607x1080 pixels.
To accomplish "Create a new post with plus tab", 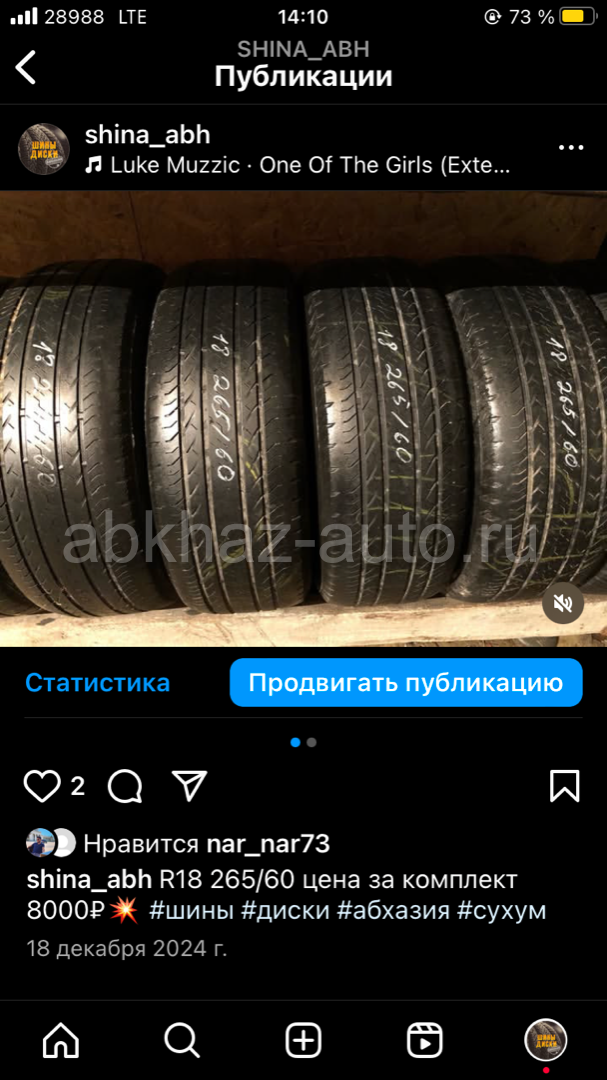I will 303,1040.
